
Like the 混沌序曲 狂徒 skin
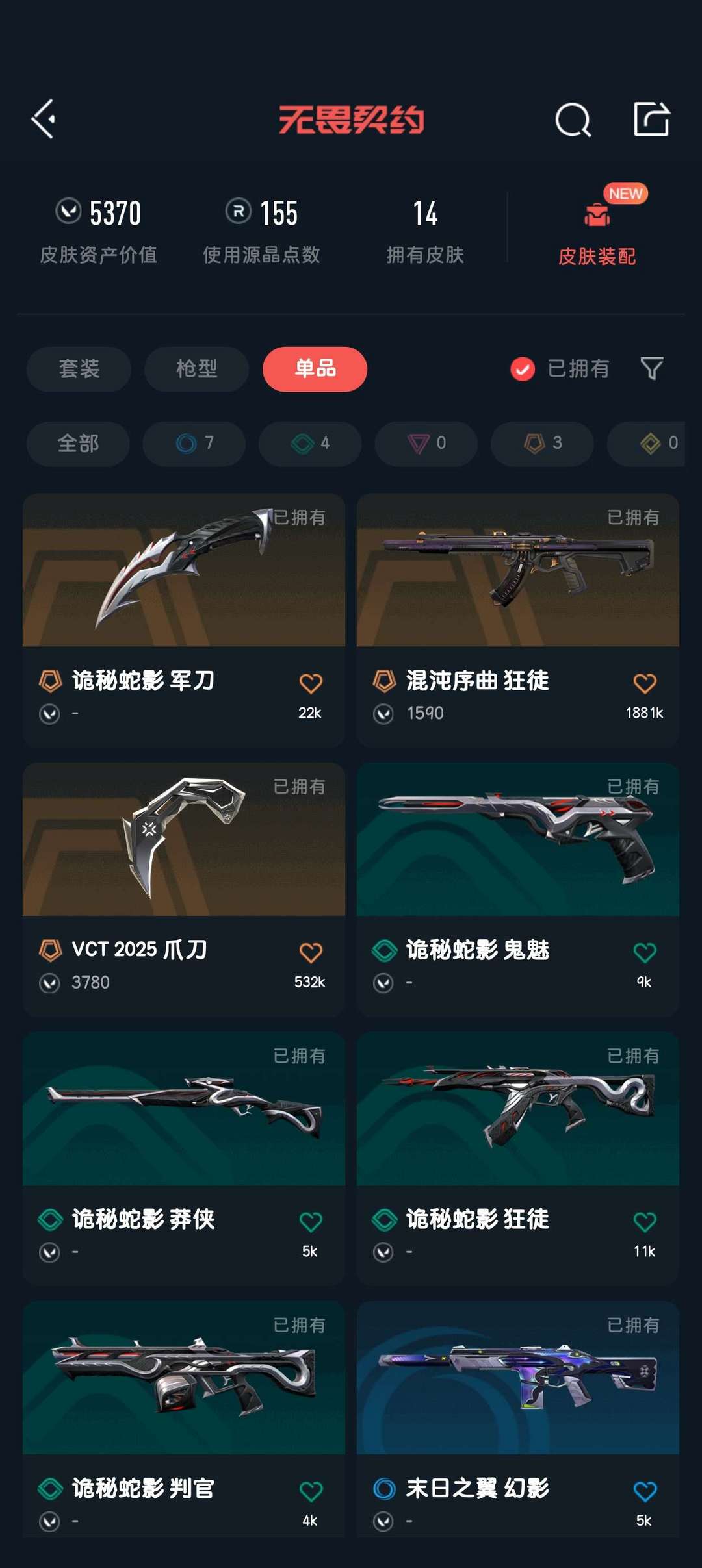[x=644, y=683]
